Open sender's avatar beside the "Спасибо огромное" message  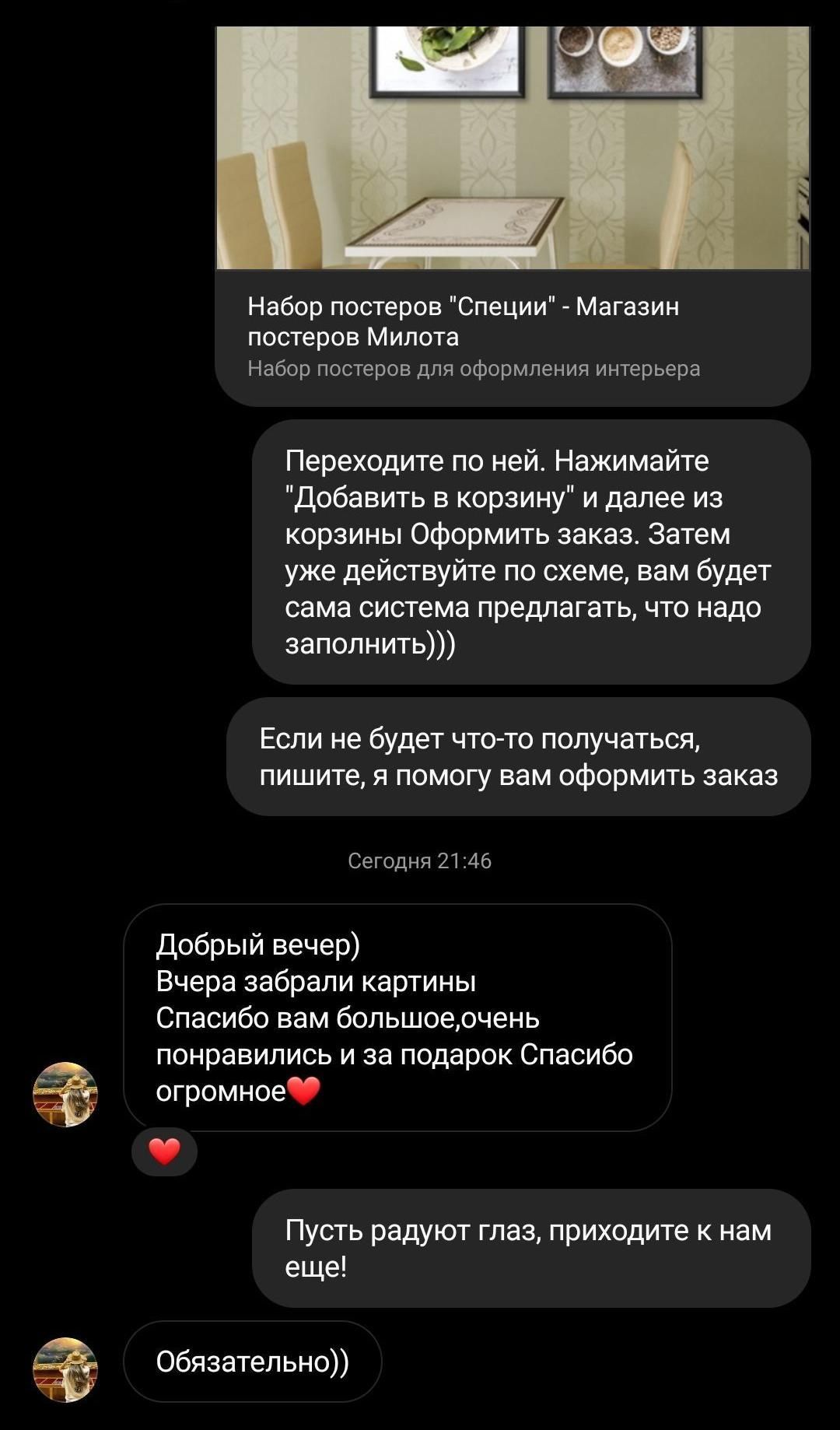(x=65, y=1094)
